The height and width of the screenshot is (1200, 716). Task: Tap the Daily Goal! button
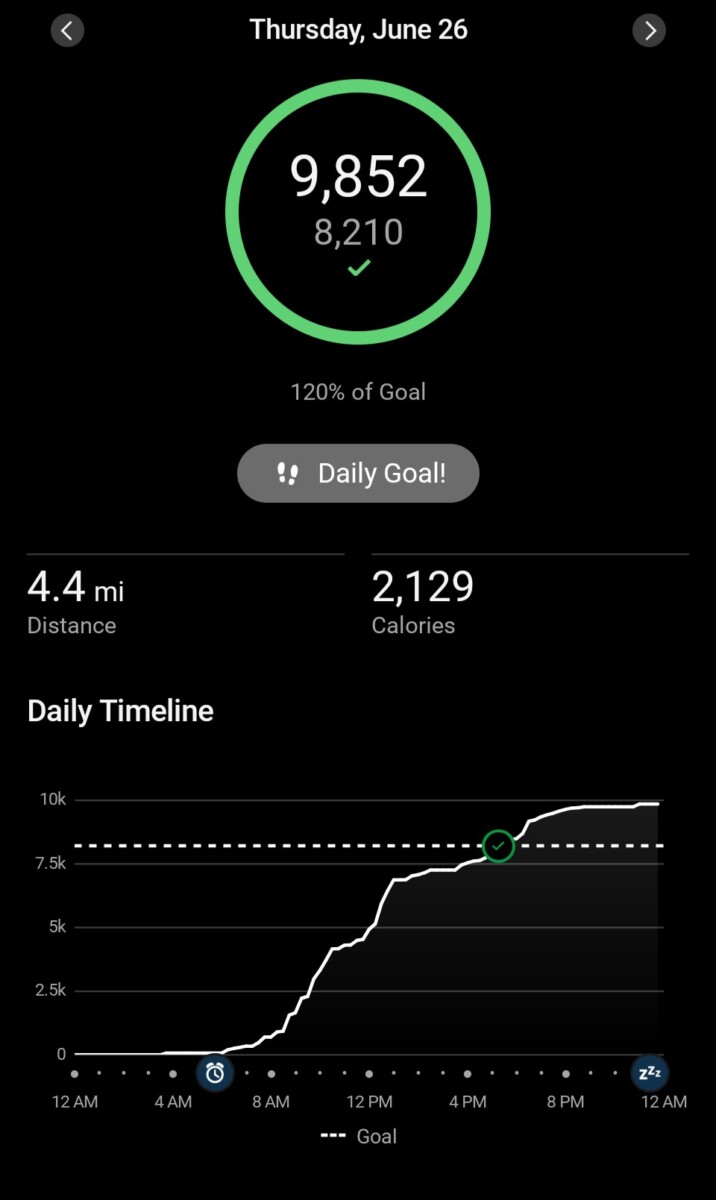(358, 473)
